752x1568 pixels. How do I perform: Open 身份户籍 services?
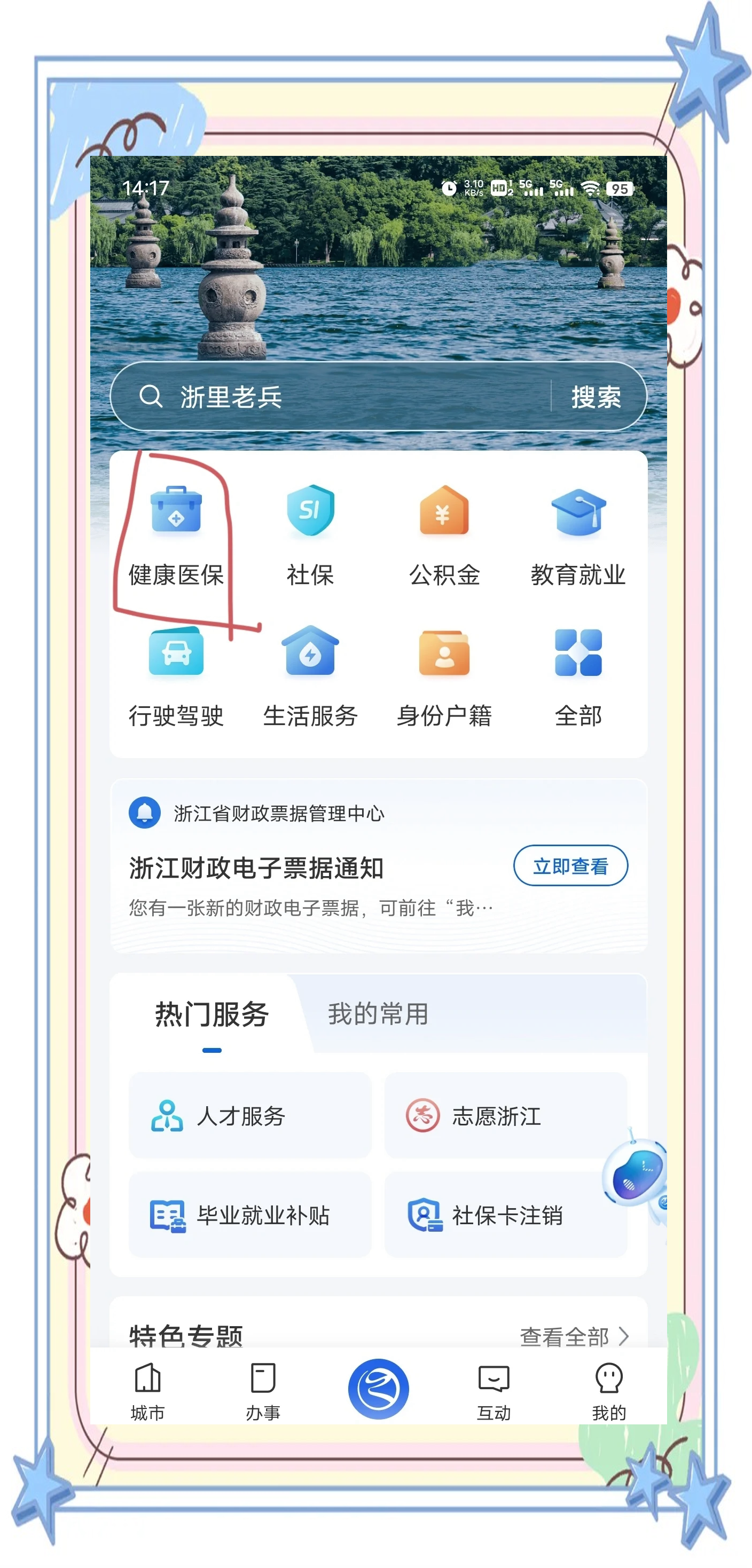coord(444,677)
